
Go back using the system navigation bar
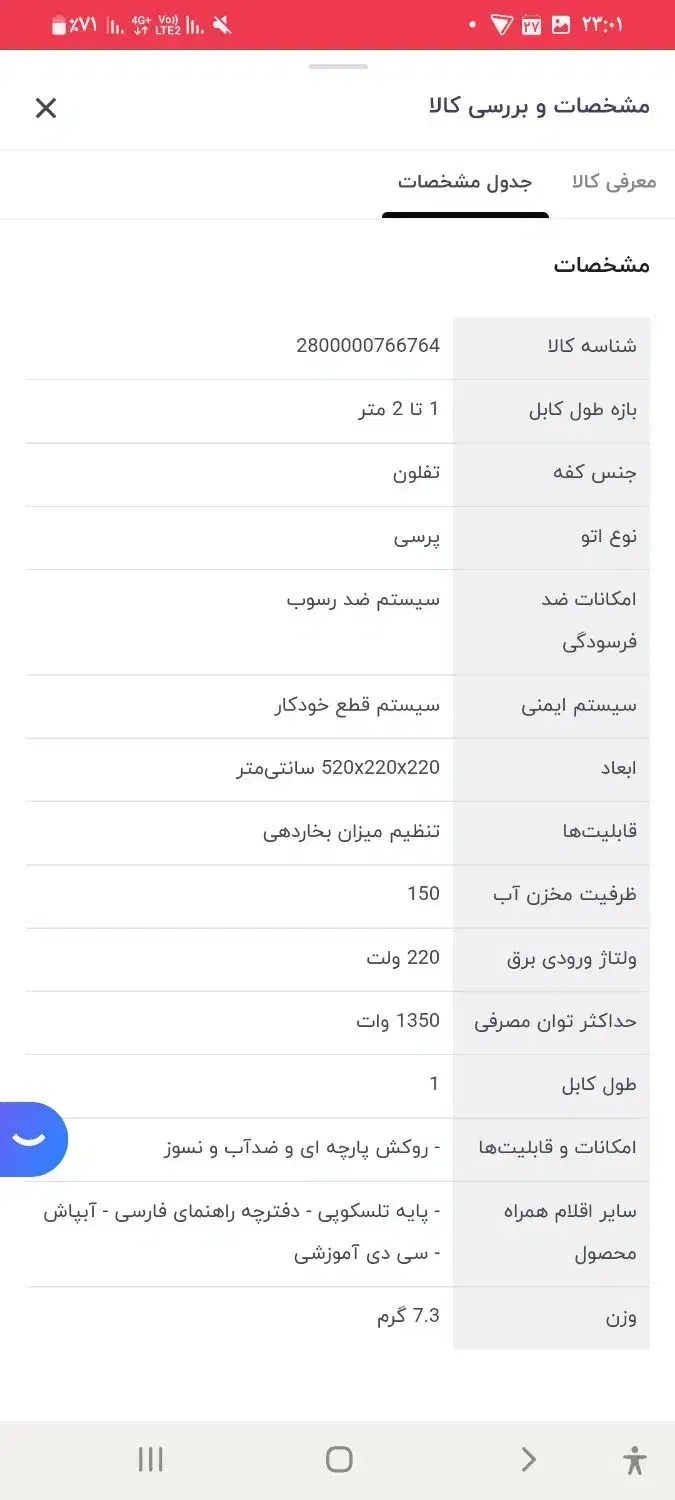(x=528, y=1460)
